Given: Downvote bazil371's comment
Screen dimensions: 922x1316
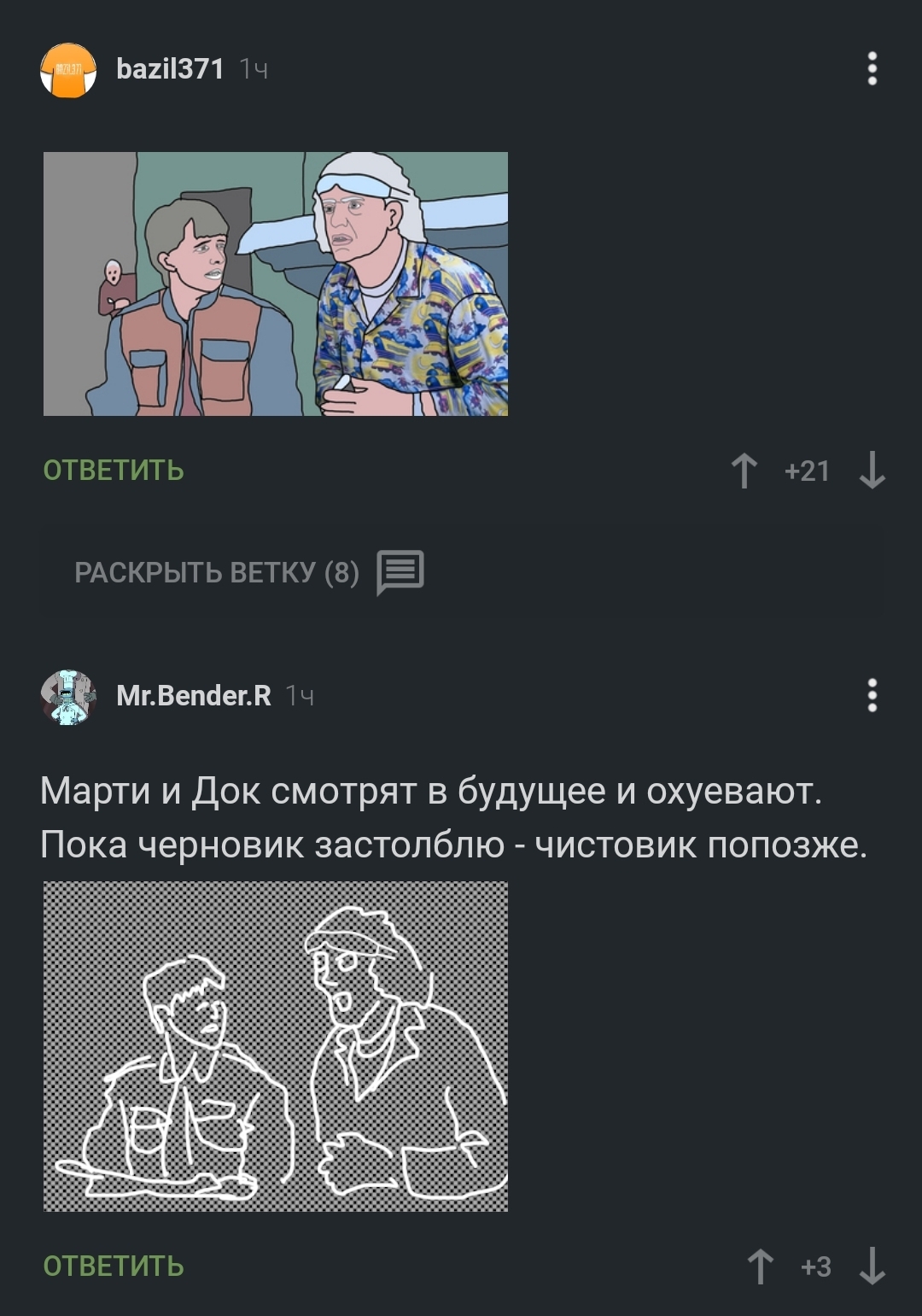Looking at the screenshot, I should tap(872, 471).
